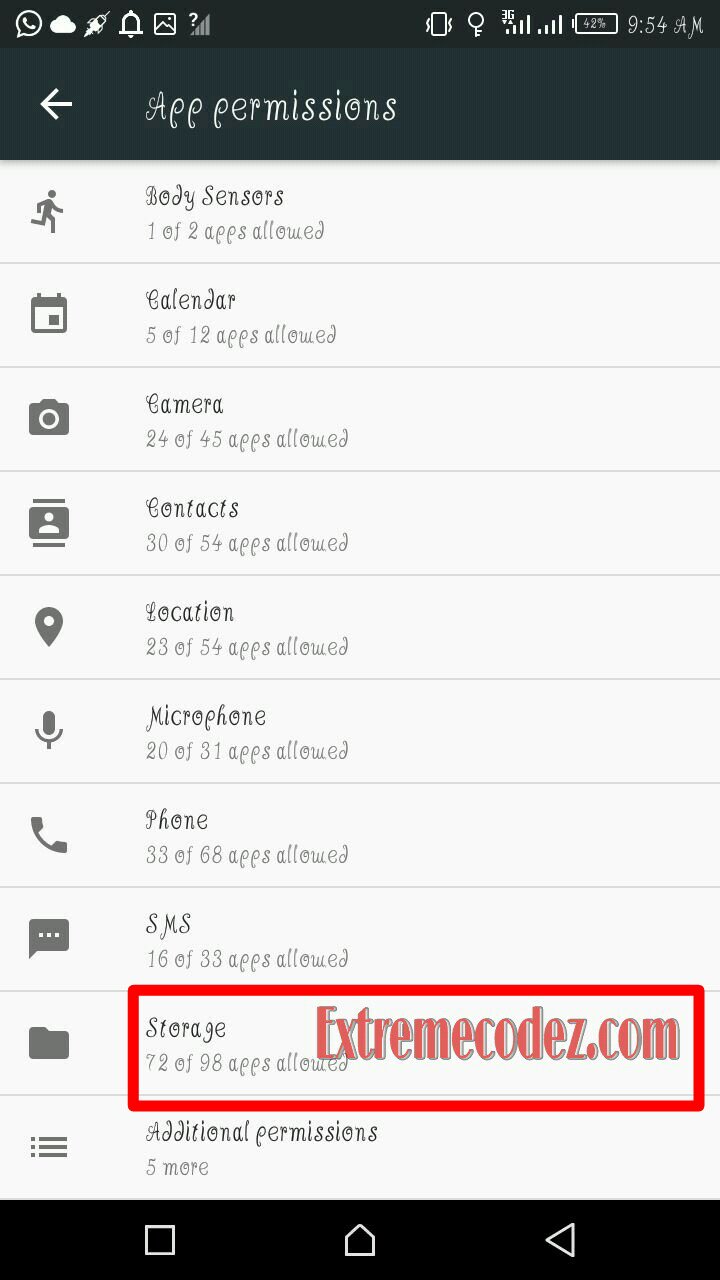Select the Location permission row
This screenshot has height=1280, width=720.
pos(360,628)
